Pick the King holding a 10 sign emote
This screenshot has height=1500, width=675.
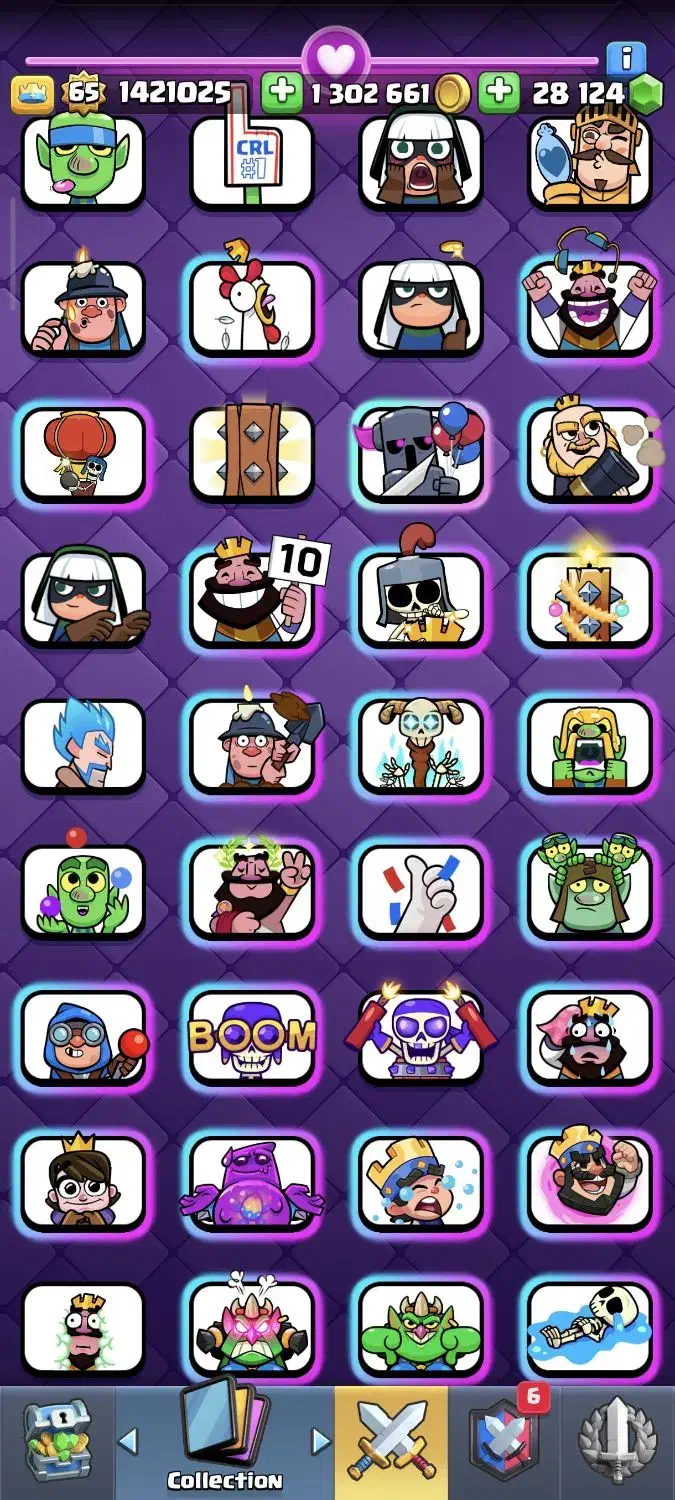[x=252, y=600]
